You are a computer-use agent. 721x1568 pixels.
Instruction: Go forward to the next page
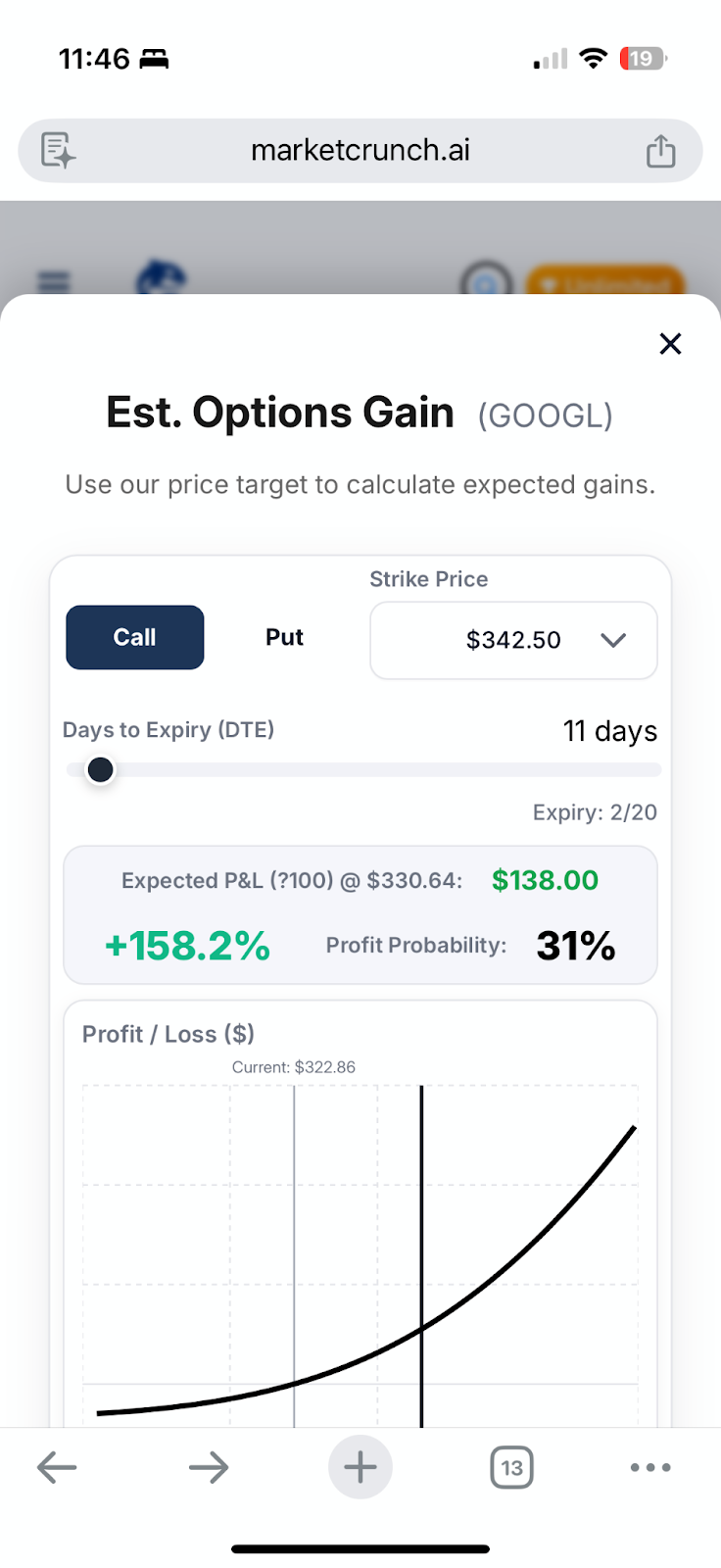tap(208, 1467)
